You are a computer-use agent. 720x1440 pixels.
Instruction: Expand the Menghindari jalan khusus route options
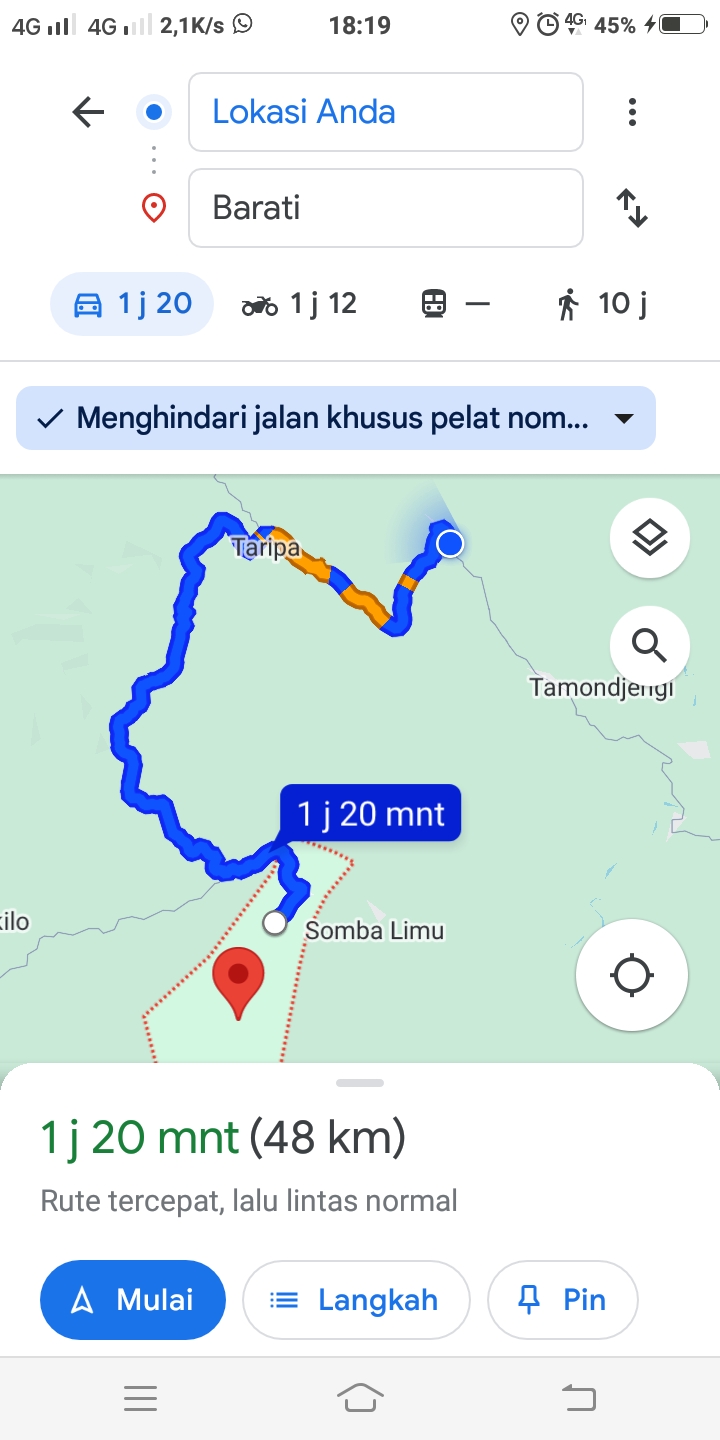(336, 418)
